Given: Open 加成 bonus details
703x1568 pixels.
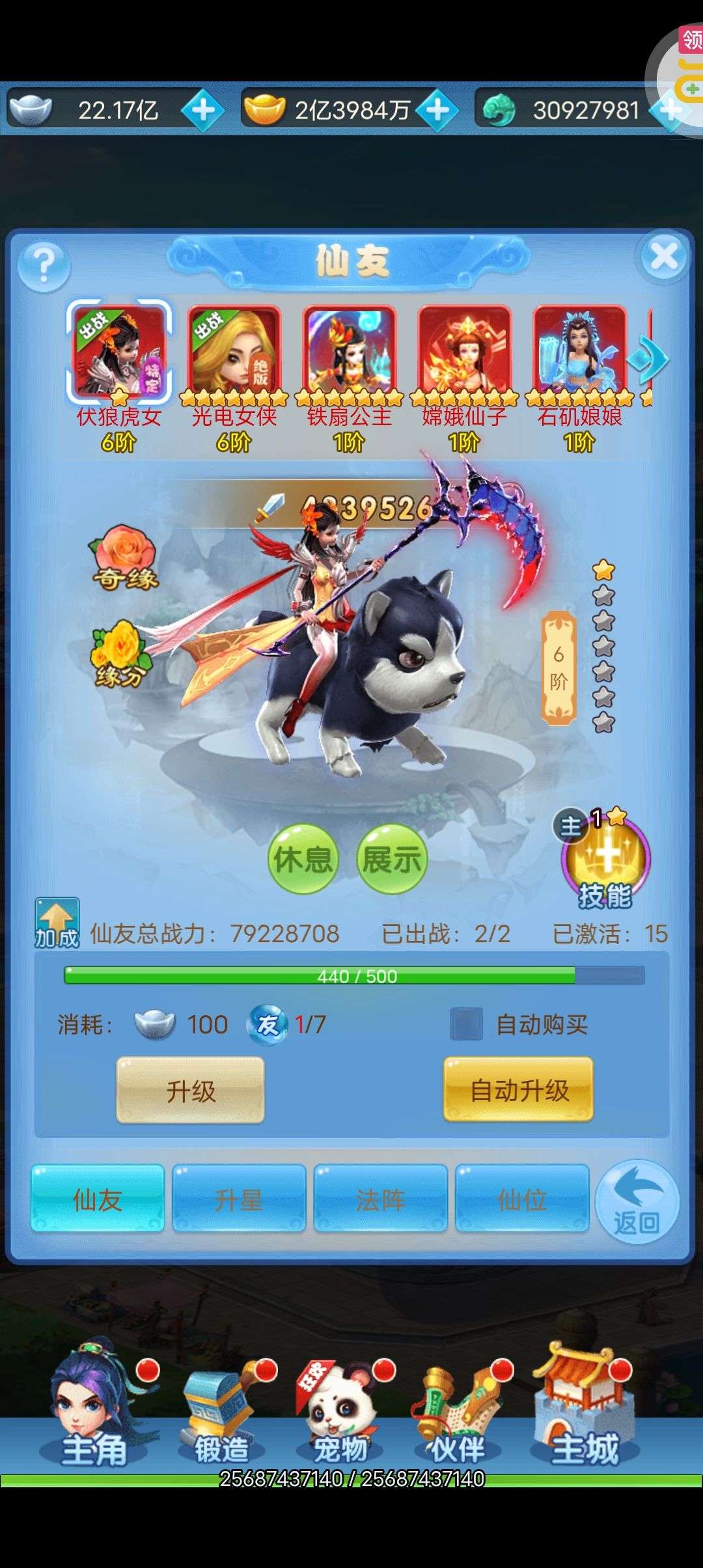Looking at the screenshot, I should (57, 923).
